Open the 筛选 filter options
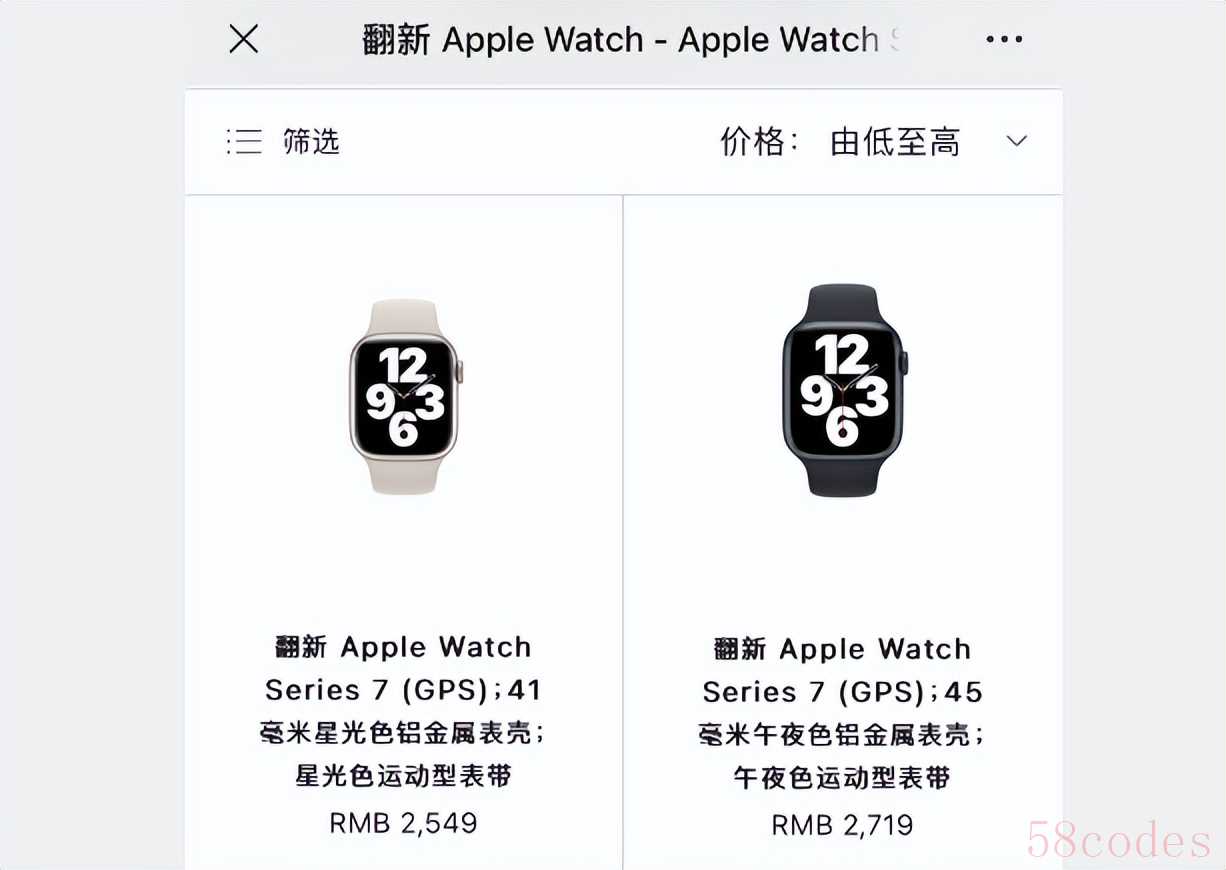The width and height of the screenshot is (1226, 870). coord(284,142)
